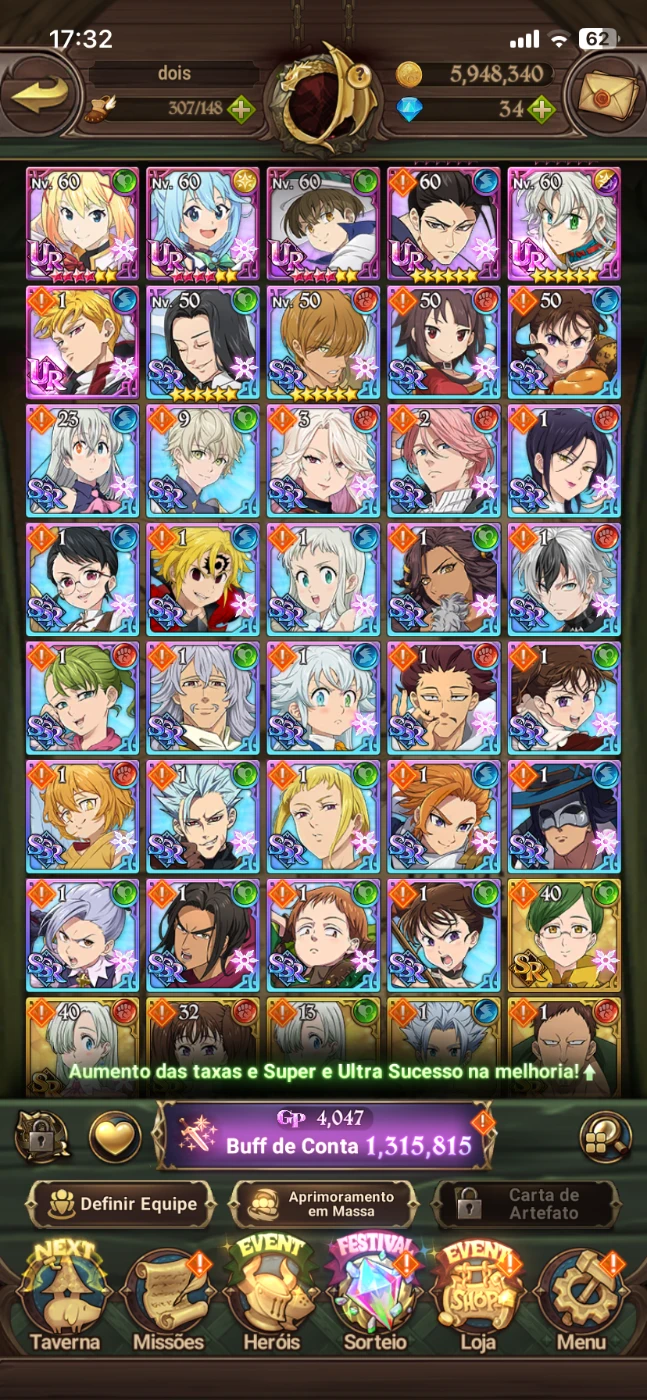Open the heart favorites filter
647x1400 pixels.
pyautogui.click(x=114, y=1136)
